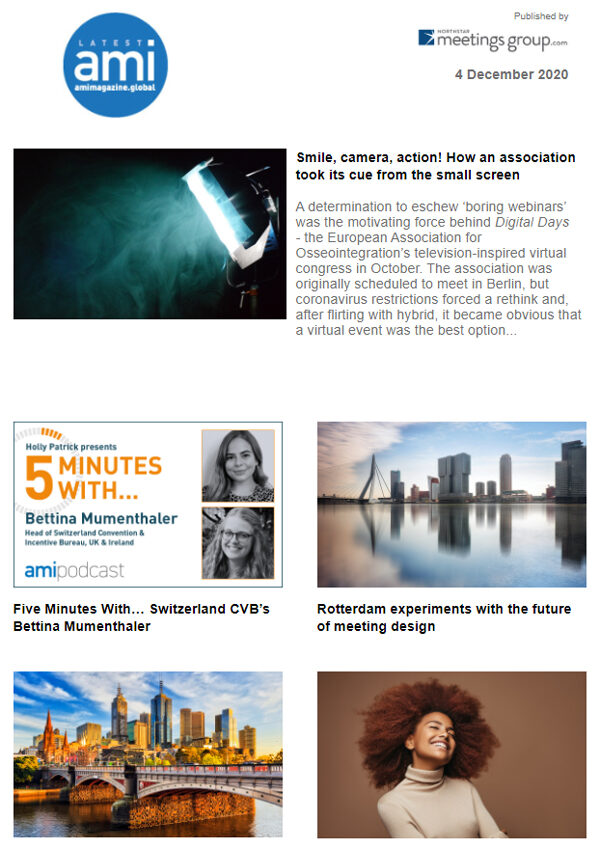Open the 'Smile, camera, action!' article headline

click(x=436, y=166)
